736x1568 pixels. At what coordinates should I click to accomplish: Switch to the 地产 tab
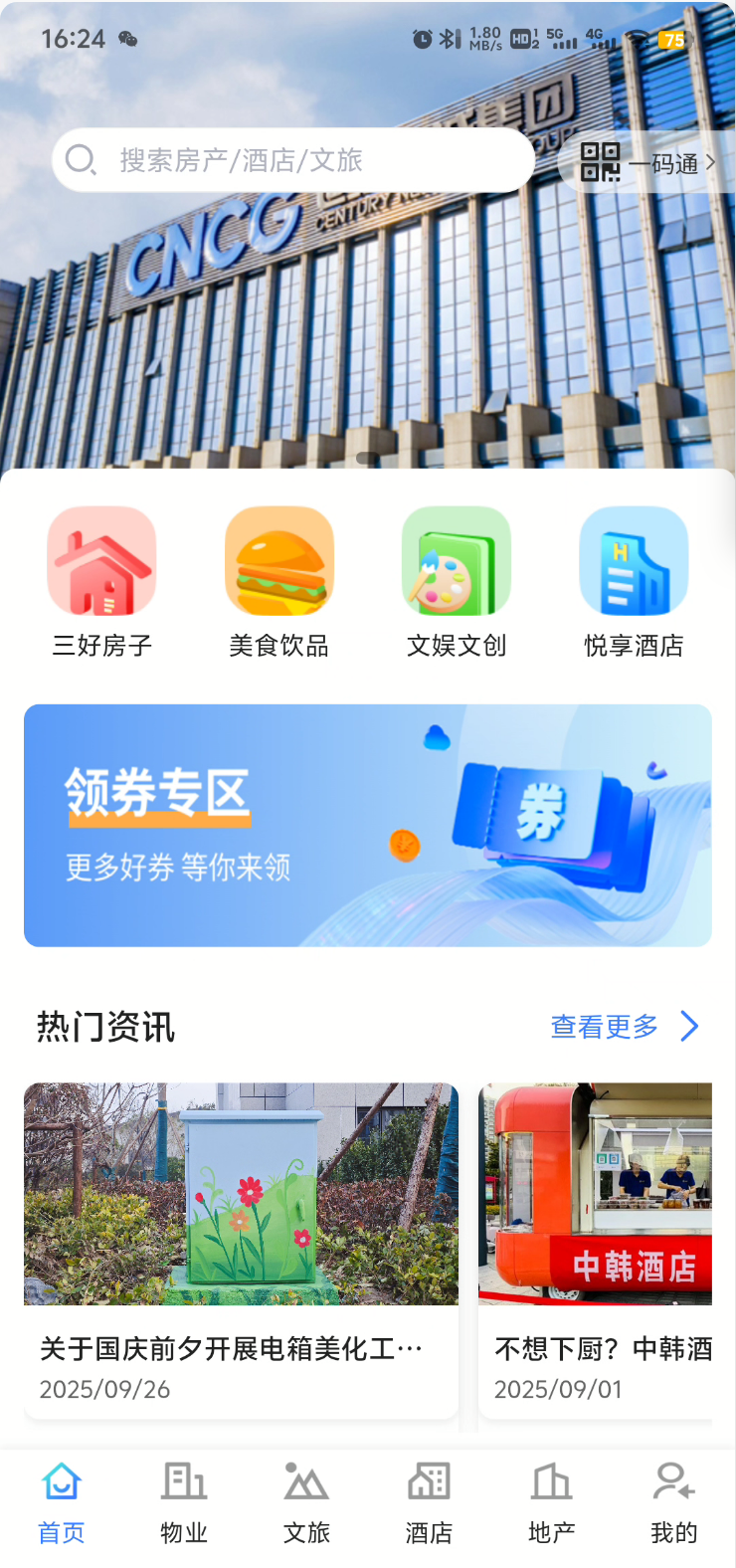point(551,1502)
